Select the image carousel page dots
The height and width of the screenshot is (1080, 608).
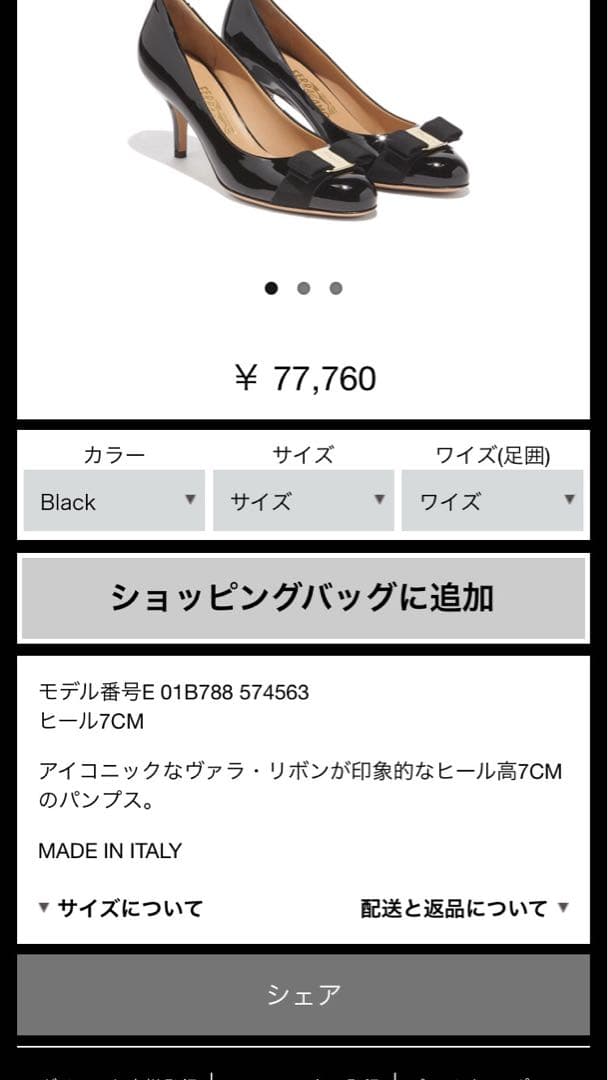[303, 288]
